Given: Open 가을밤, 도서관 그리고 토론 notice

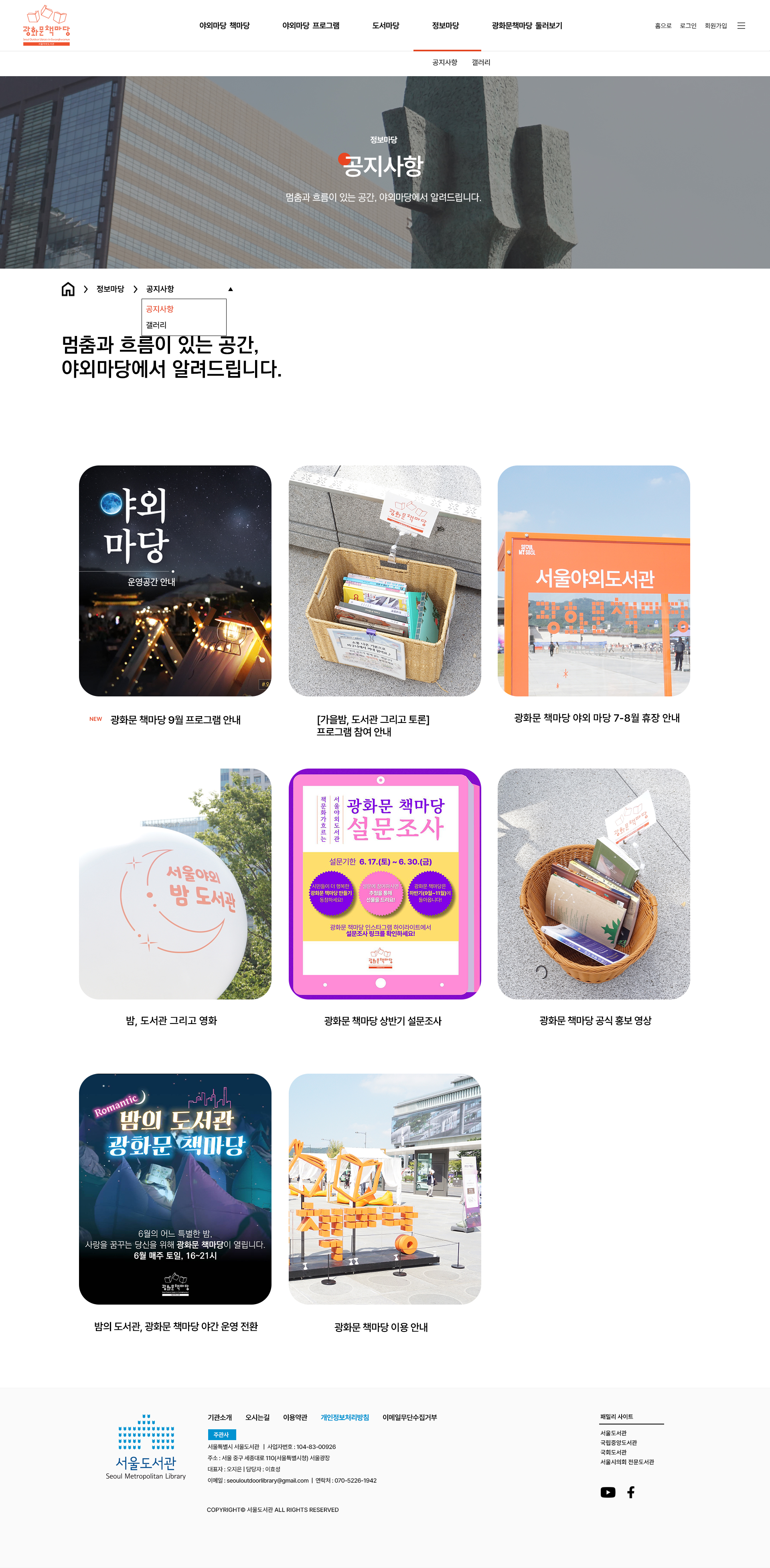Looking at the screenshot, I should pyautogui.click(x=385, y=581).
